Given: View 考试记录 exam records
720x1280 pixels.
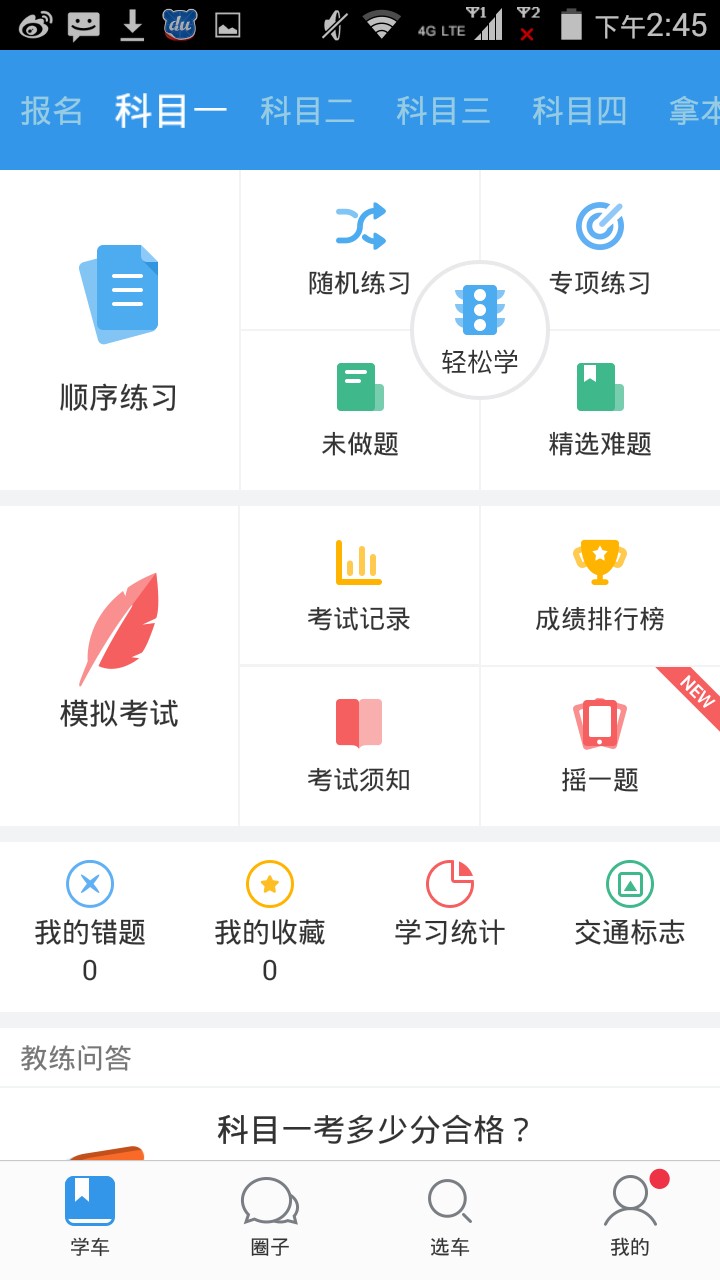Looking at the screenshot, I should tap(359, 586).
